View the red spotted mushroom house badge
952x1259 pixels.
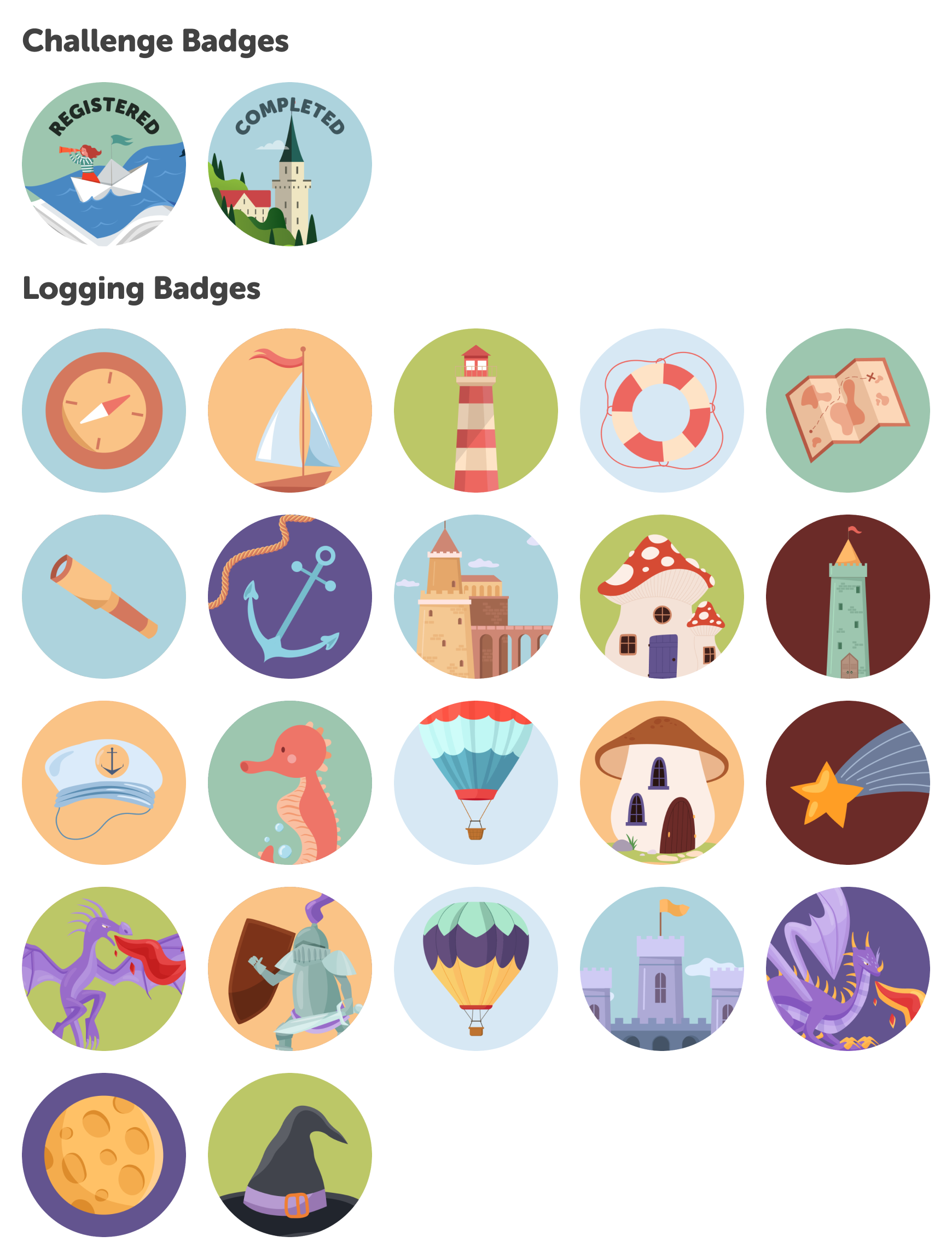(x=662, y=597)
